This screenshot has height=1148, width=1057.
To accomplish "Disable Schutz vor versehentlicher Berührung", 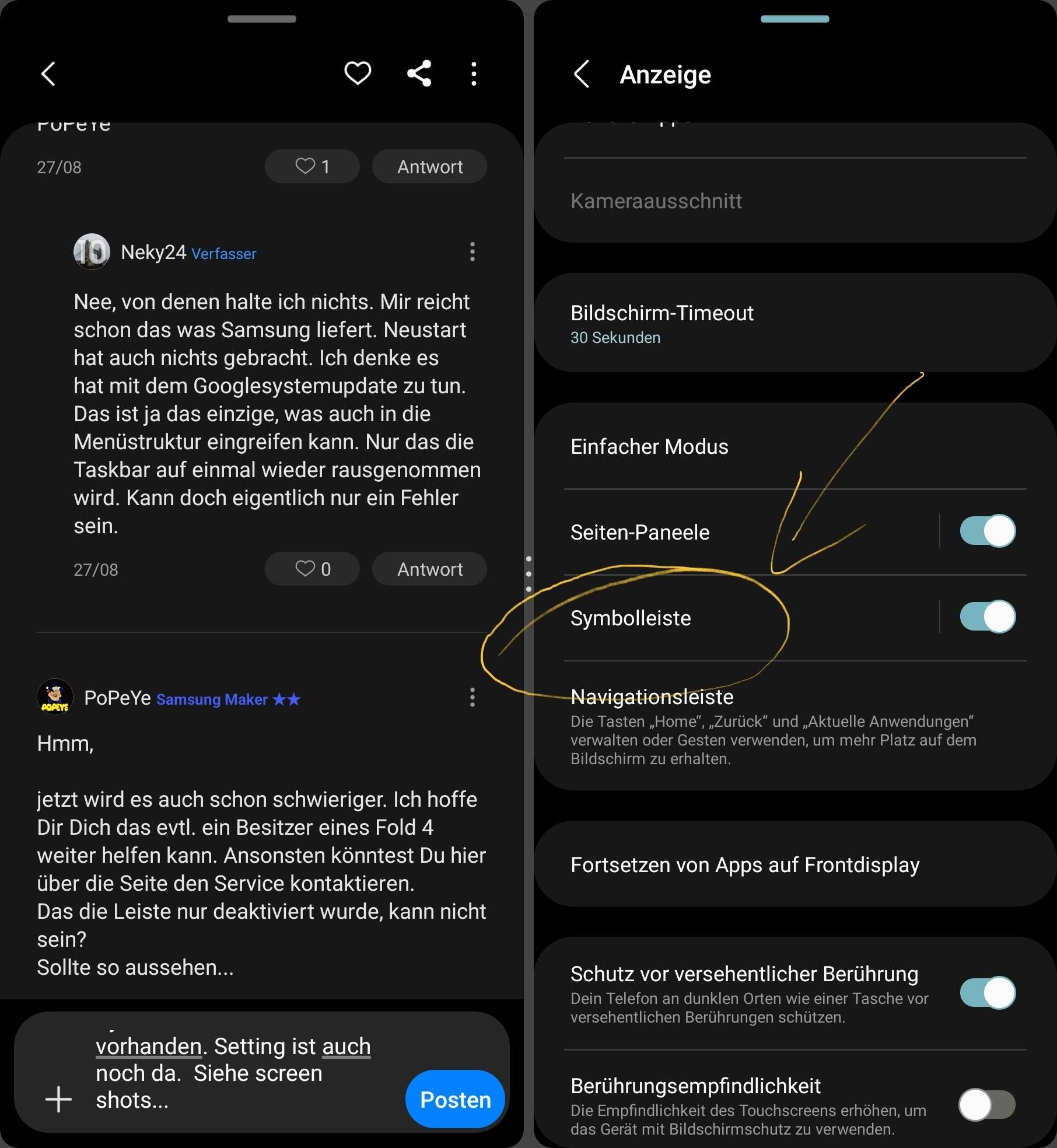I will click(x=987, y=993).
